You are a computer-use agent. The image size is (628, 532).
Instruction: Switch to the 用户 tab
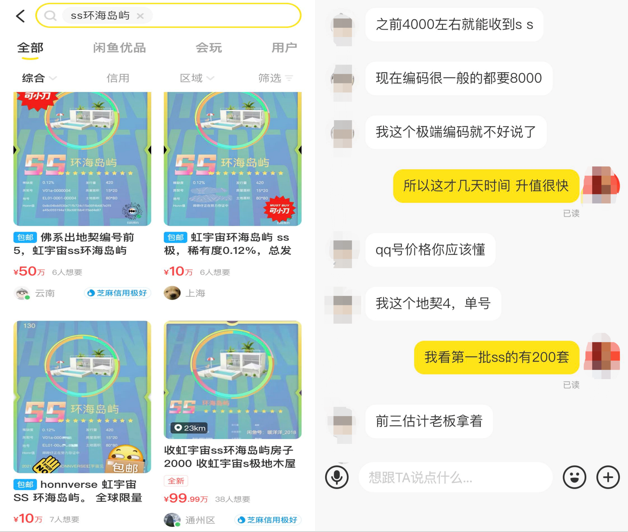pyautogui.click(x=284, y=48)
